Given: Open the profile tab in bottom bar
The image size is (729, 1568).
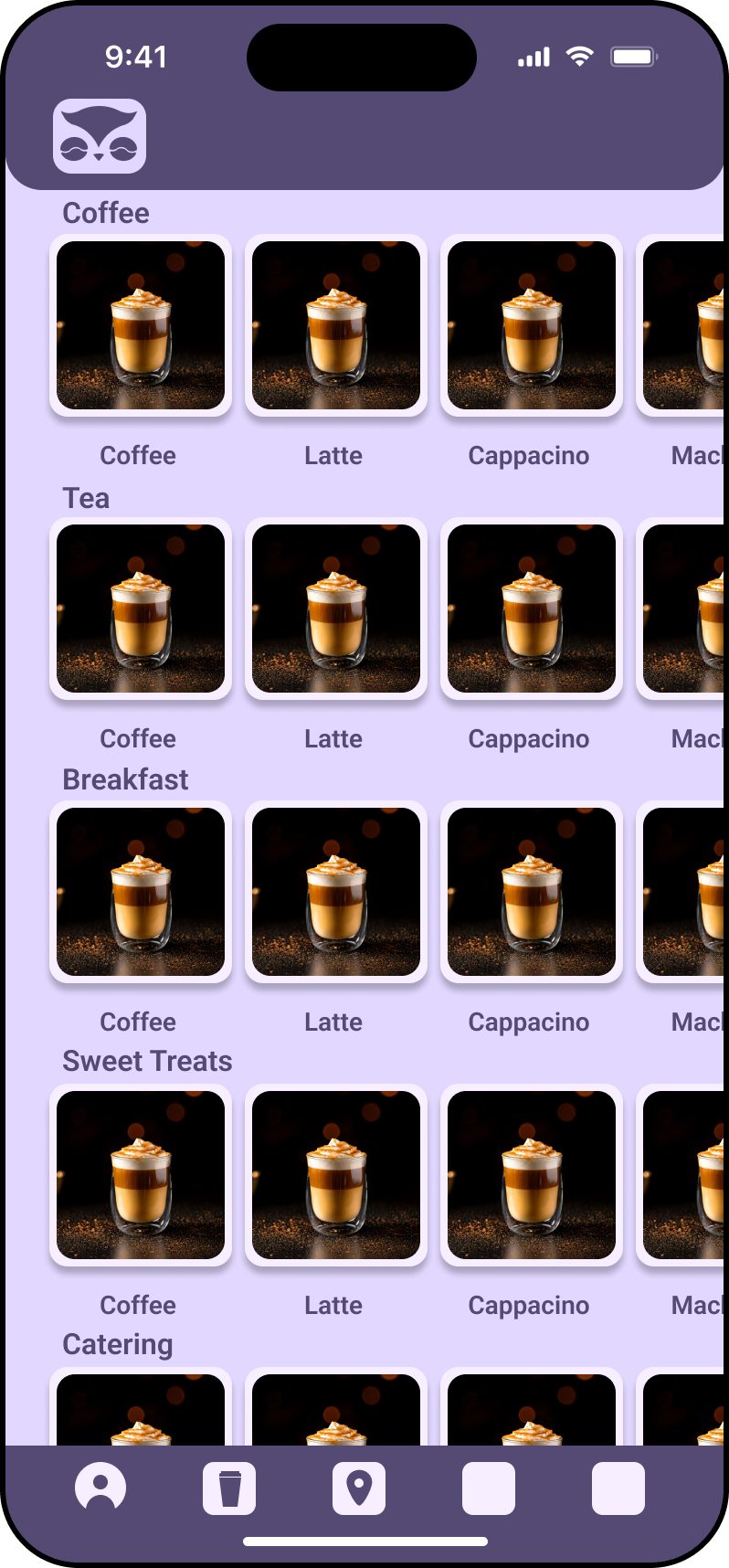Looking at the screenshot, I should [x=100, y=1488].
